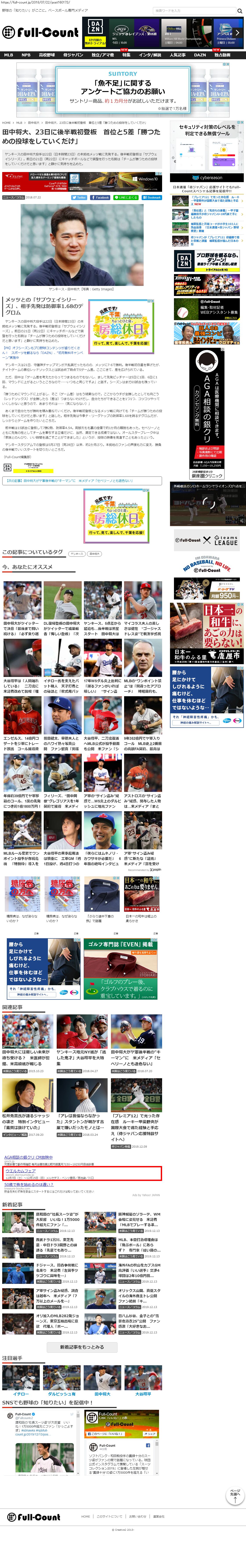Send the article to LINE
246x1568 pixels.
(126, 197)
